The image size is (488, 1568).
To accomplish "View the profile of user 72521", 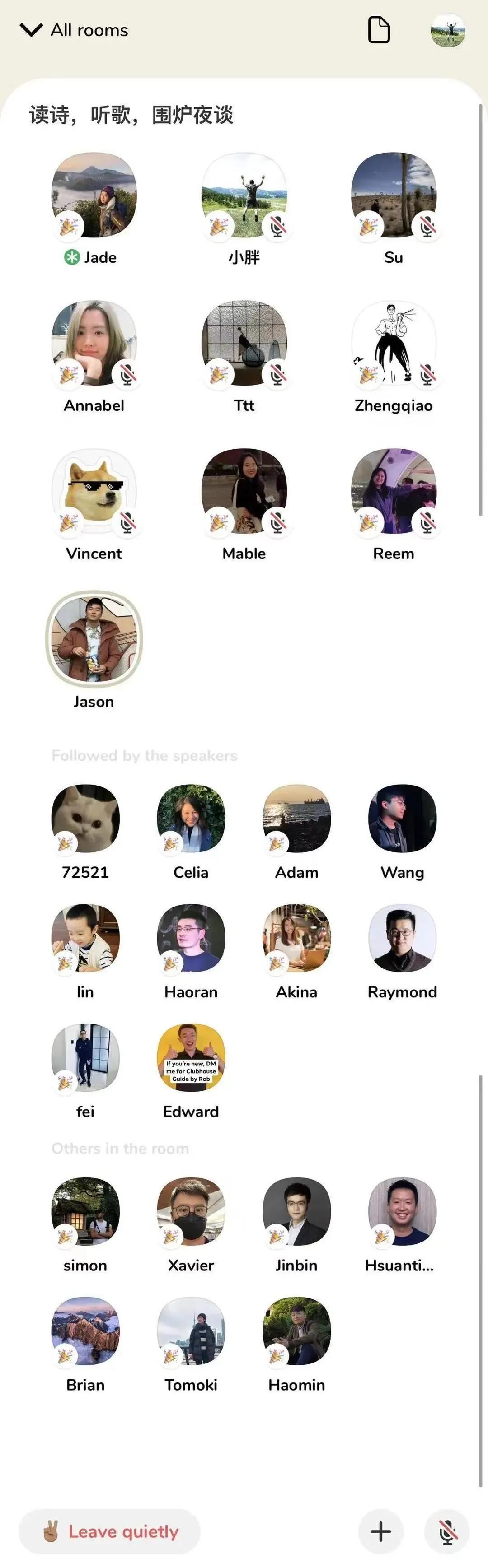I will [85, 818].
